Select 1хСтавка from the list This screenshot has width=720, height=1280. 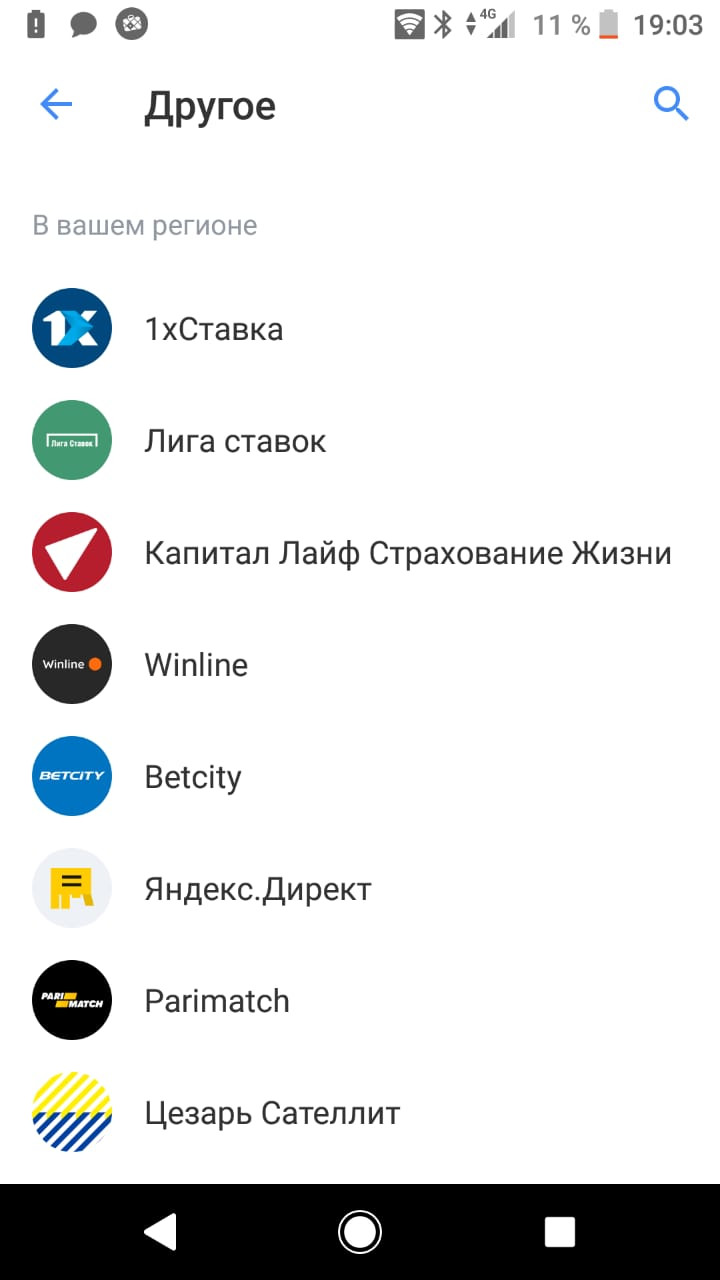coord(360,328)
